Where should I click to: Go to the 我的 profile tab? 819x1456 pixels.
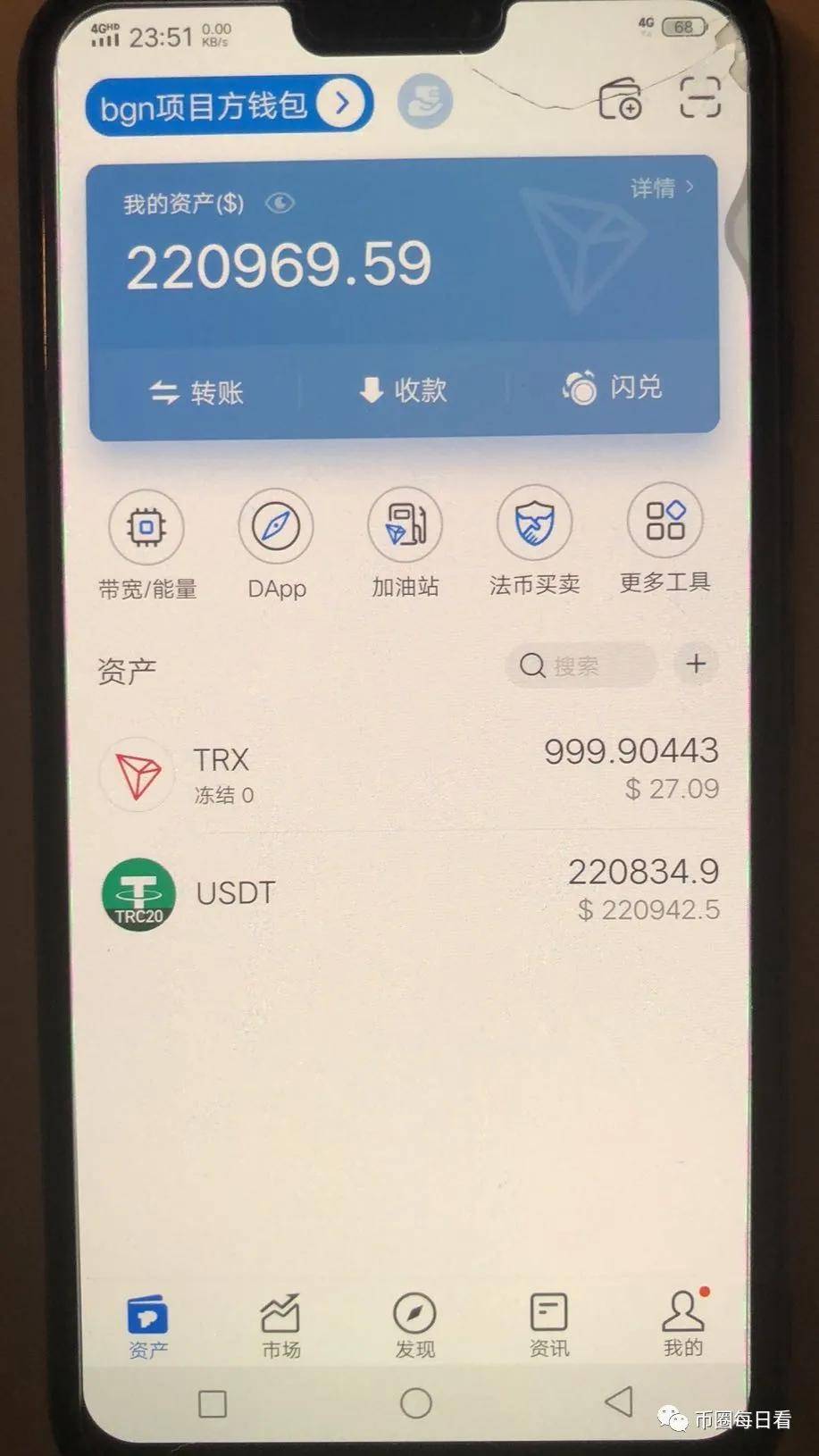683,1324
